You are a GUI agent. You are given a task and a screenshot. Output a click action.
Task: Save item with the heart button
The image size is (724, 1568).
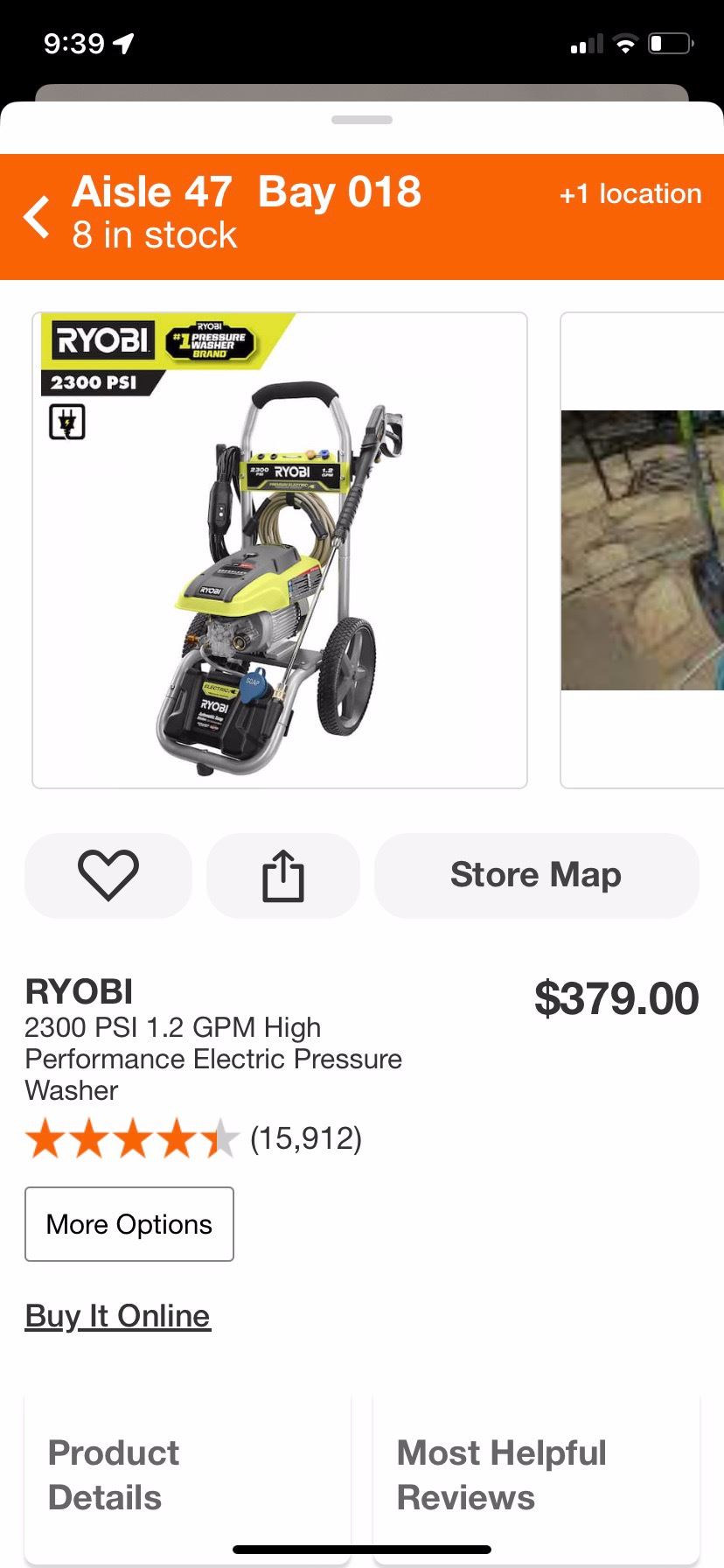(108, 875)
